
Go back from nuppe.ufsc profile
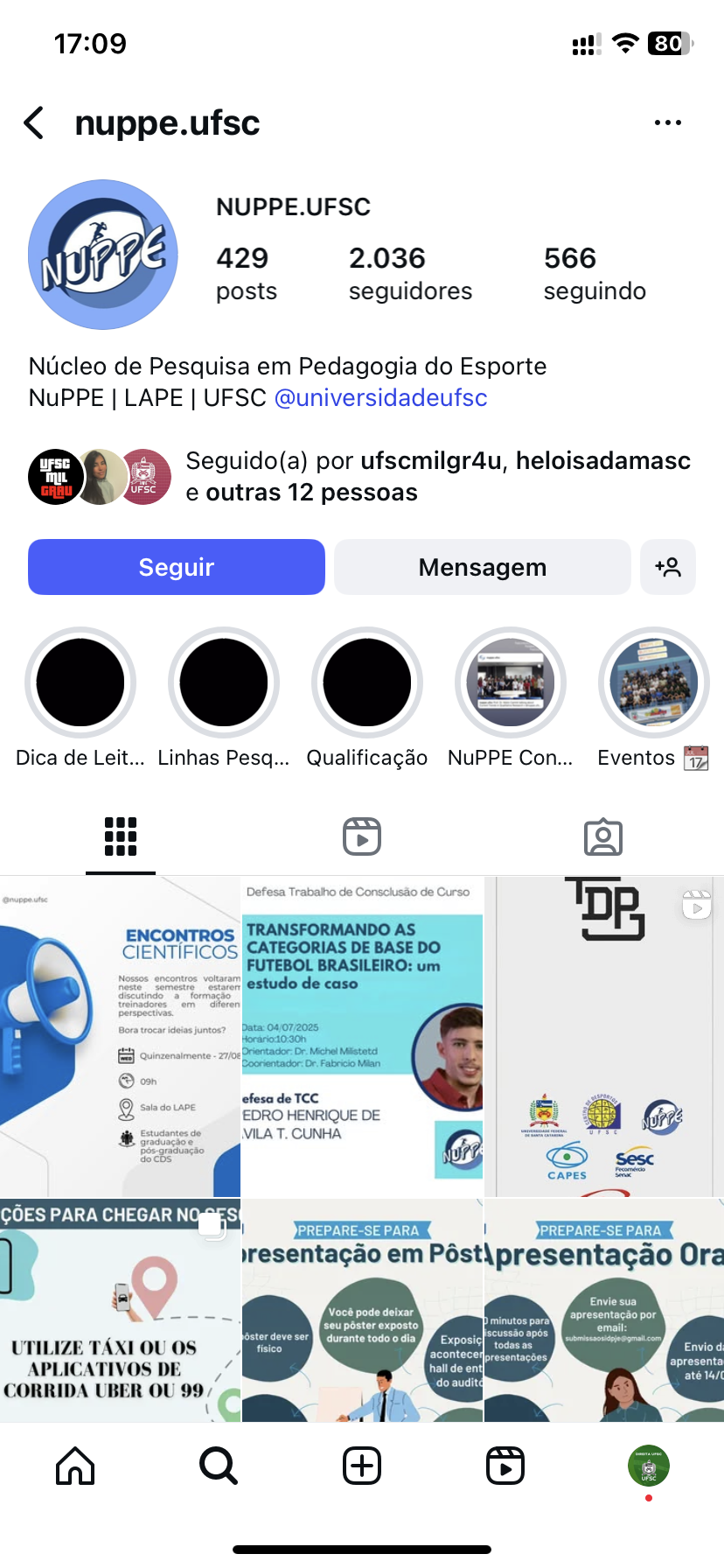pyautogui.click(x=34, y=123)
